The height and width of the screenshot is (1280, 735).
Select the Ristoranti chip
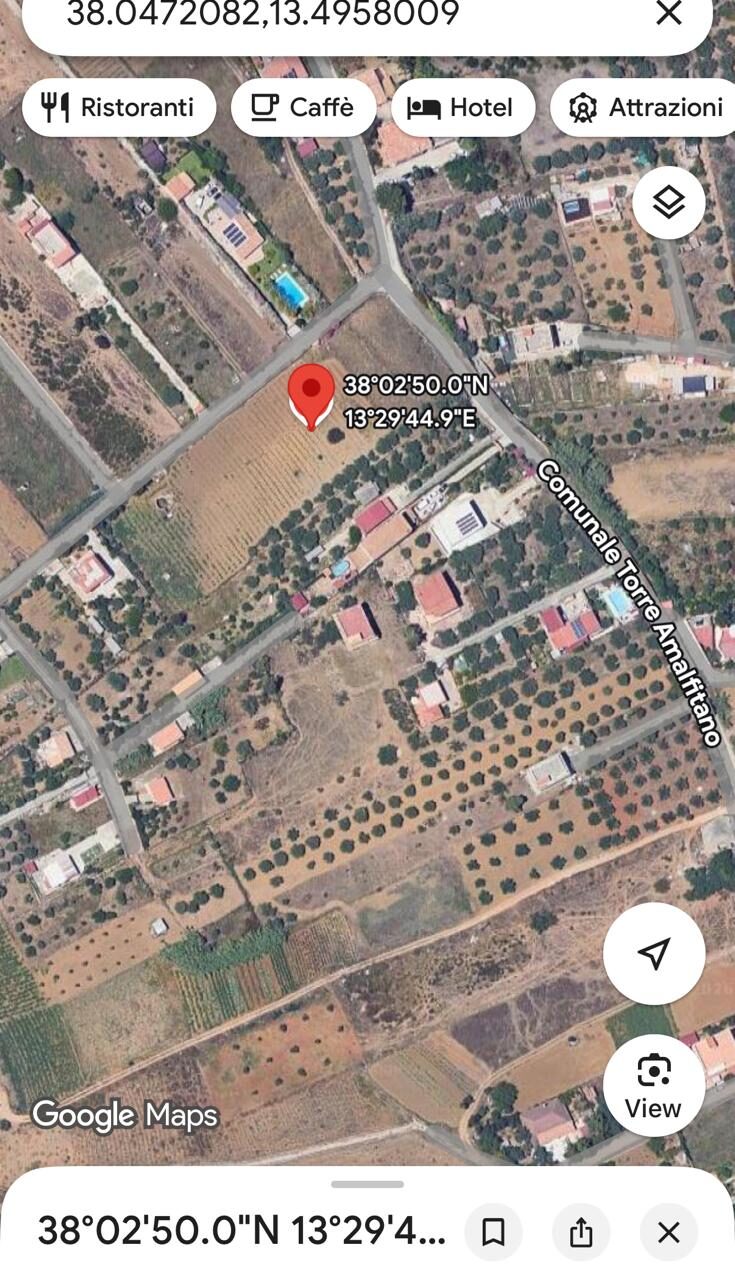pyautogui.click(x=119, y=107)
